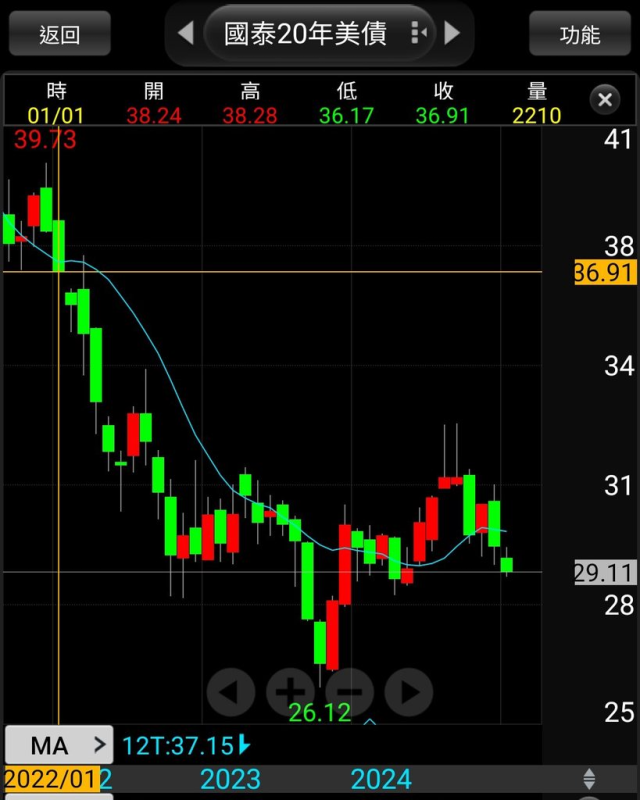Tap the up-down arrows beside the date axis
Image resolution: width=640 pixels, height=800 pixels.
(x=589, y=779)
